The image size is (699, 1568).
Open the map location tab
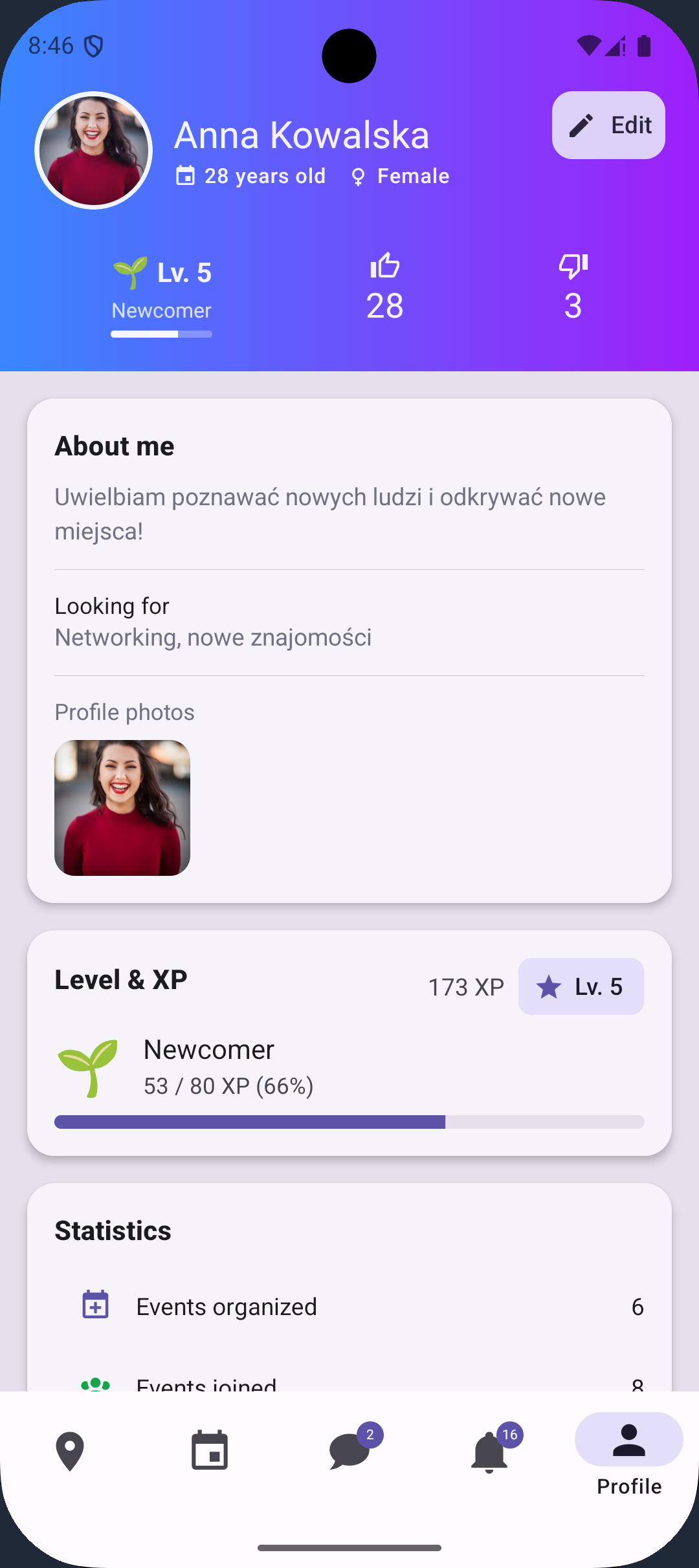pyautogui.click(x=70, y=1451)
